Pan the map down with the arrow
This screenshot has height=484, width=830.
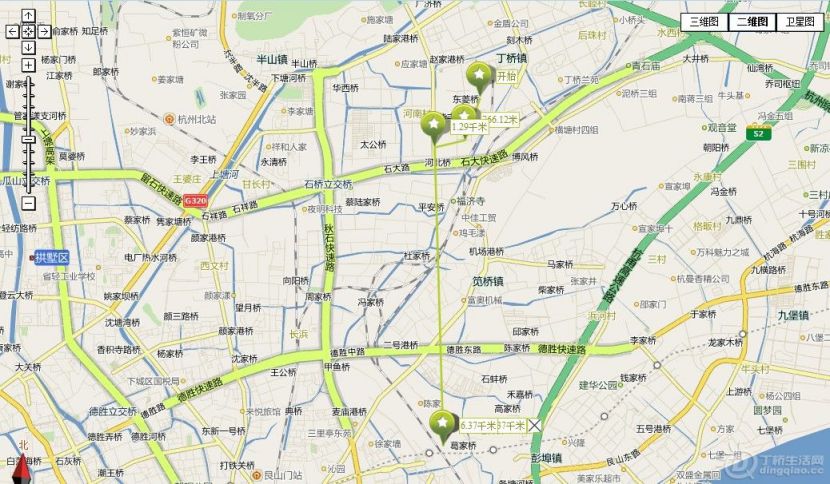(x=28, y=47)
